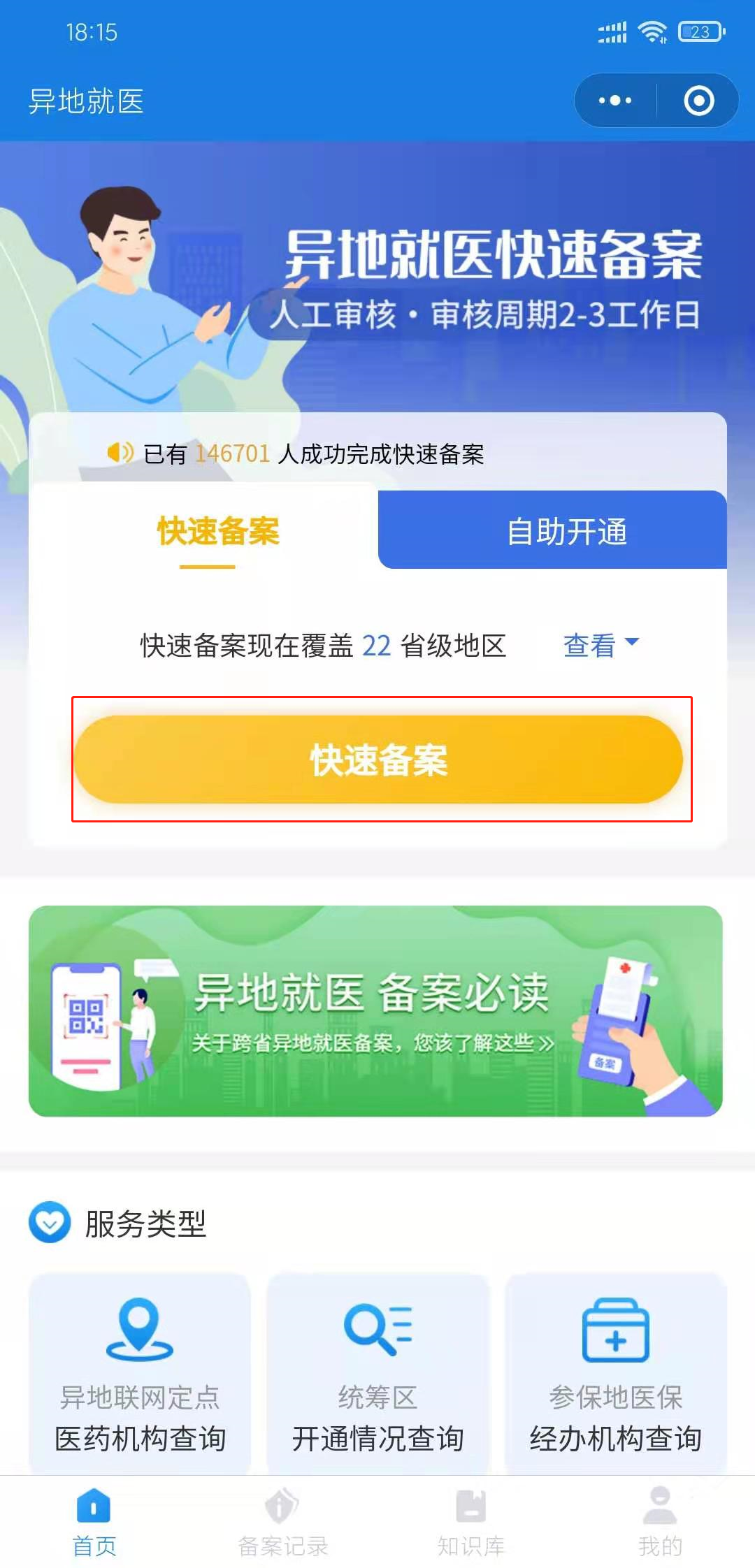Go to the 首页 tab
The width and height of the screenshot is (755, 1568).
tap(94, 1523)
